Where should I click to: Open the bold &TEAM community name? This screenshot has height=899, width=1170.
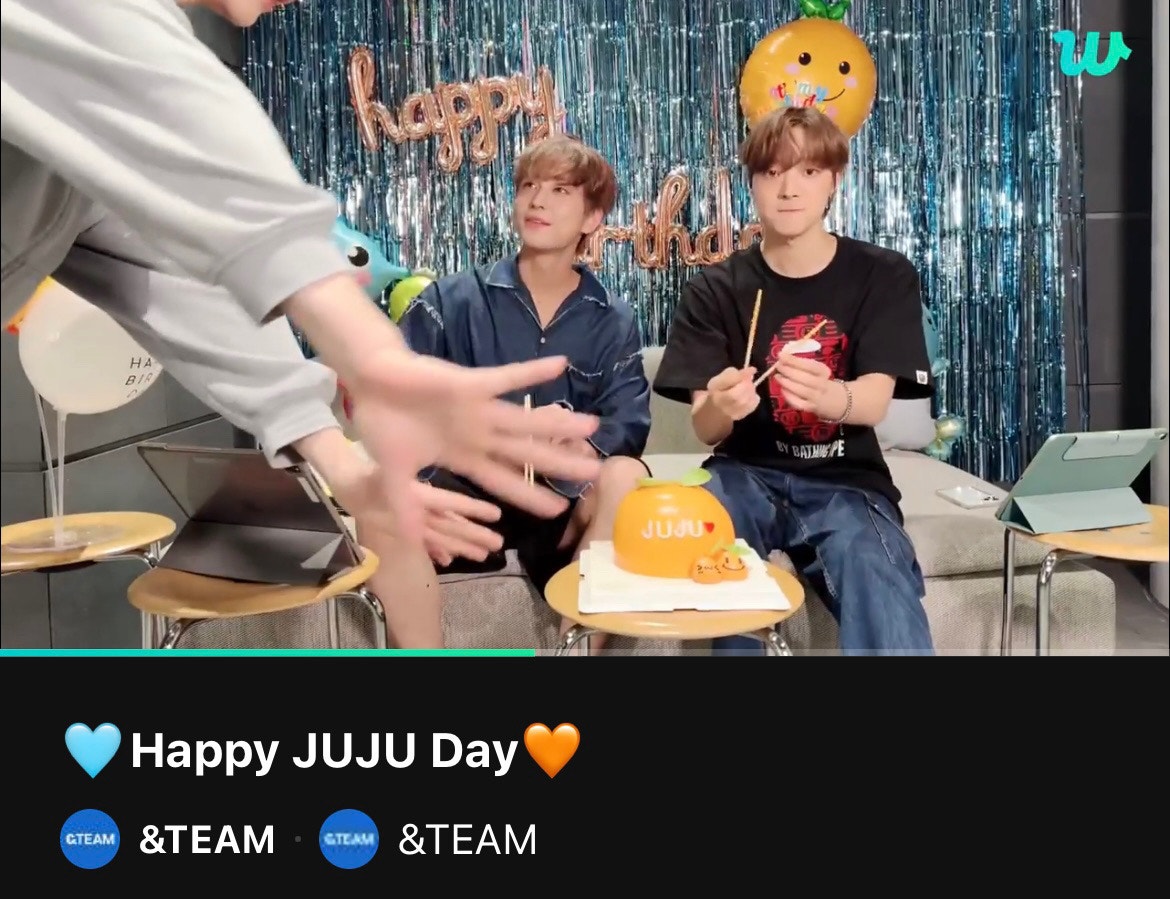206,840
